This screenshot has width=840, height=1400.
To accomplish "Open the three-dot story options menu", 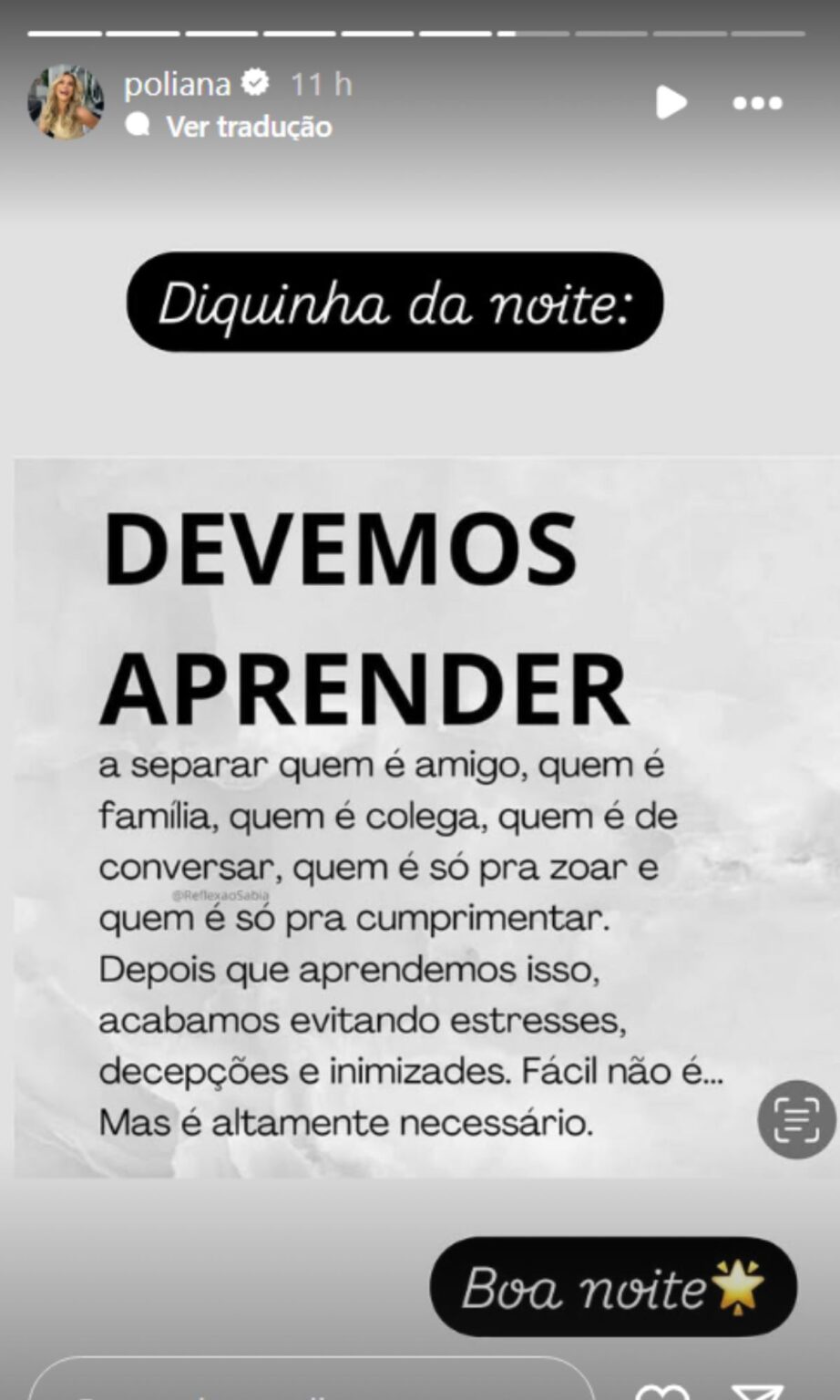I will 758,103.
